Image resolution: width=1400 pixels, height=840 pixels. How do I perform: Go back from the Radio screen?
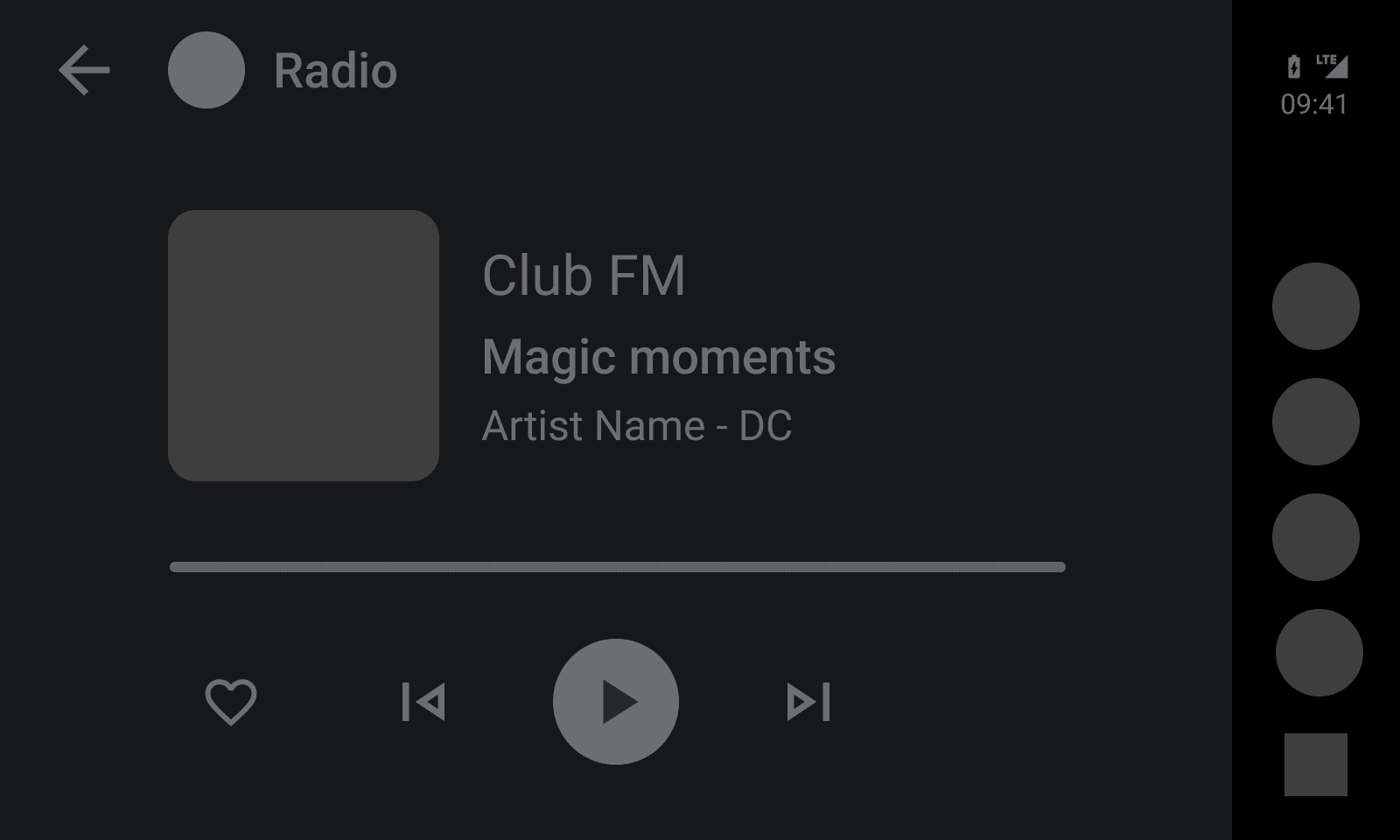84,70
